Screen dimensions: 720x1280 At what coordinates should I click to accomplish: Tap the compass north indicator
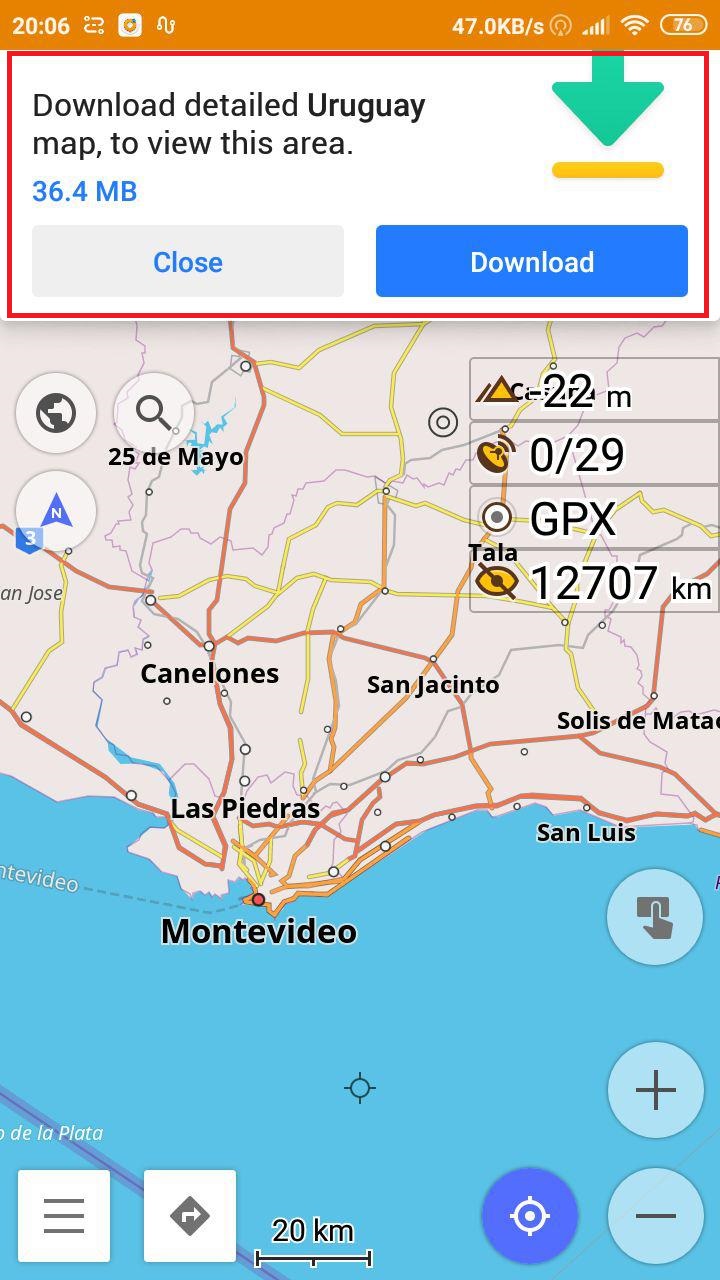56,511
